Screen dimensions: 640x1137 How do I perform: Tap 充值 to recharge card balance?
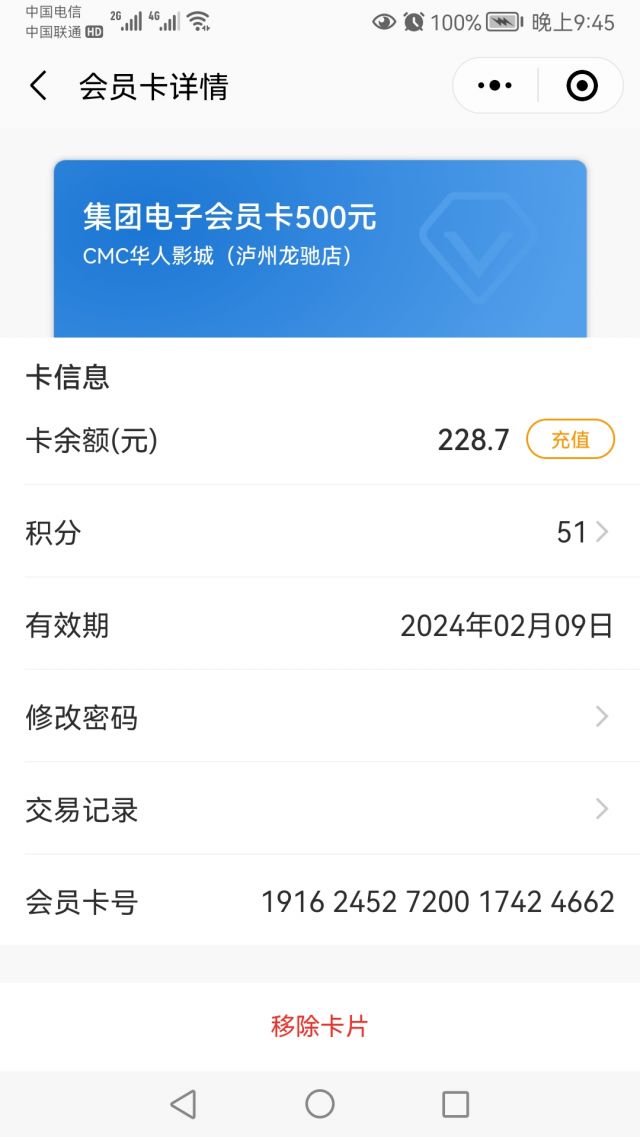570,439
